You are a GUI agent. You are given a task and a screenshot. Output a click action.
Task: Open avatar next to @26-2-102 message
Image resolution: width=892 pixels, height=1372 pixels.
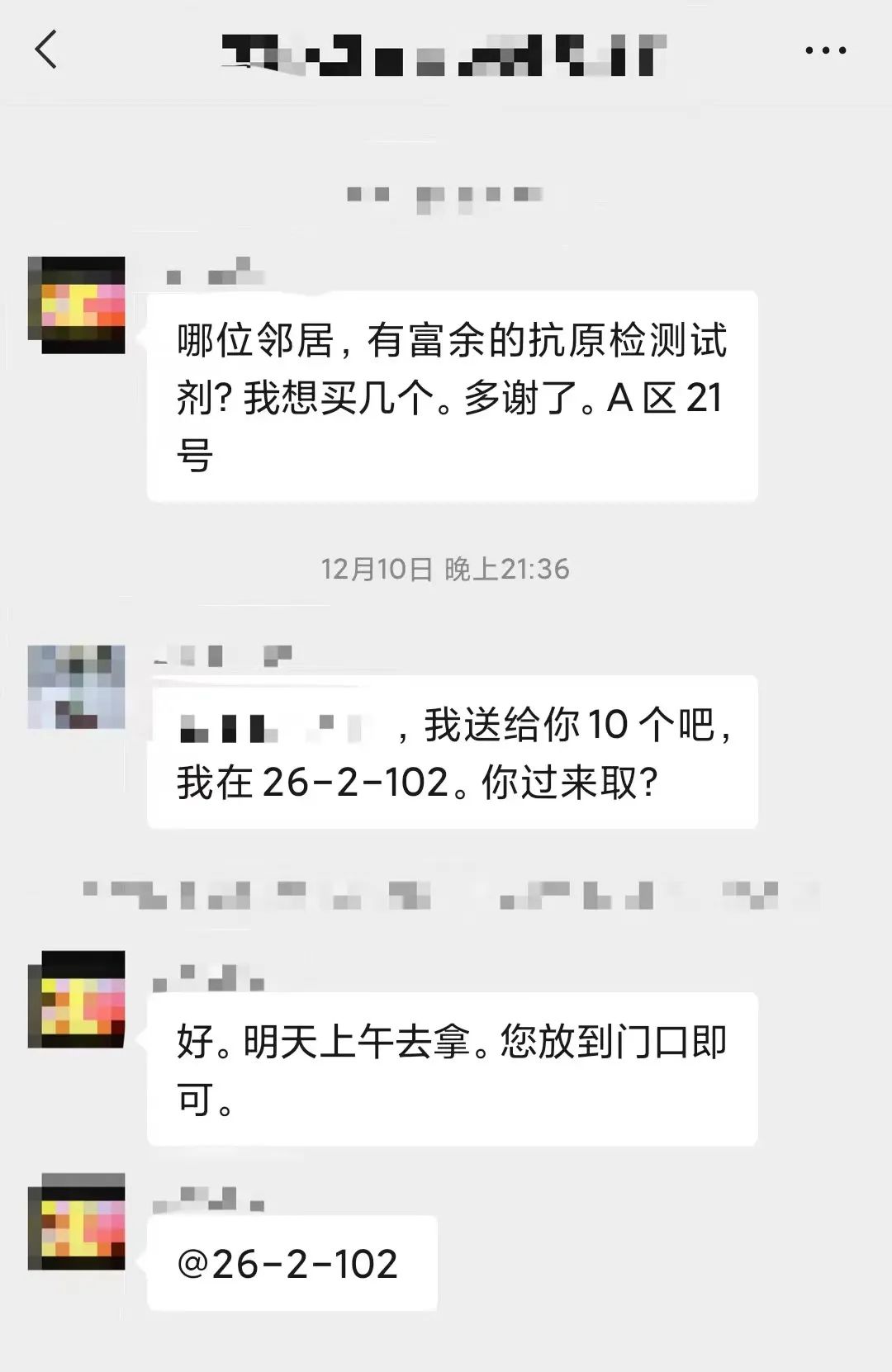77,1221
